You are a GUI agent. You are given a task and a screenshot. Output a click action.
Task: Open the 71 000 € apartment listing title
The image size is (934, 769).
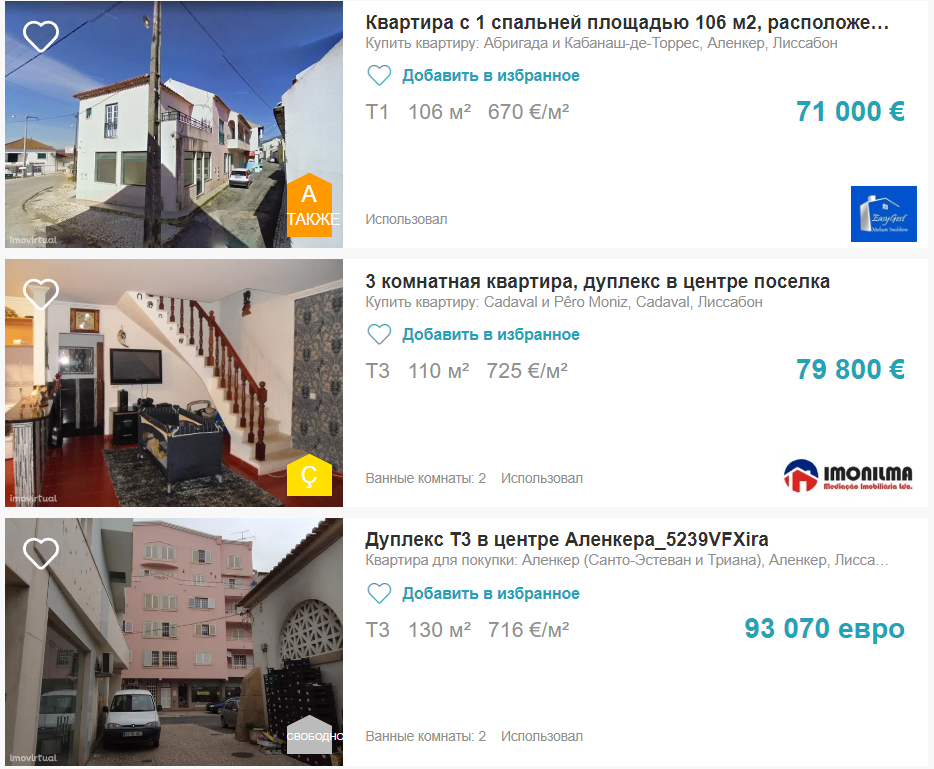coord(627,23)
